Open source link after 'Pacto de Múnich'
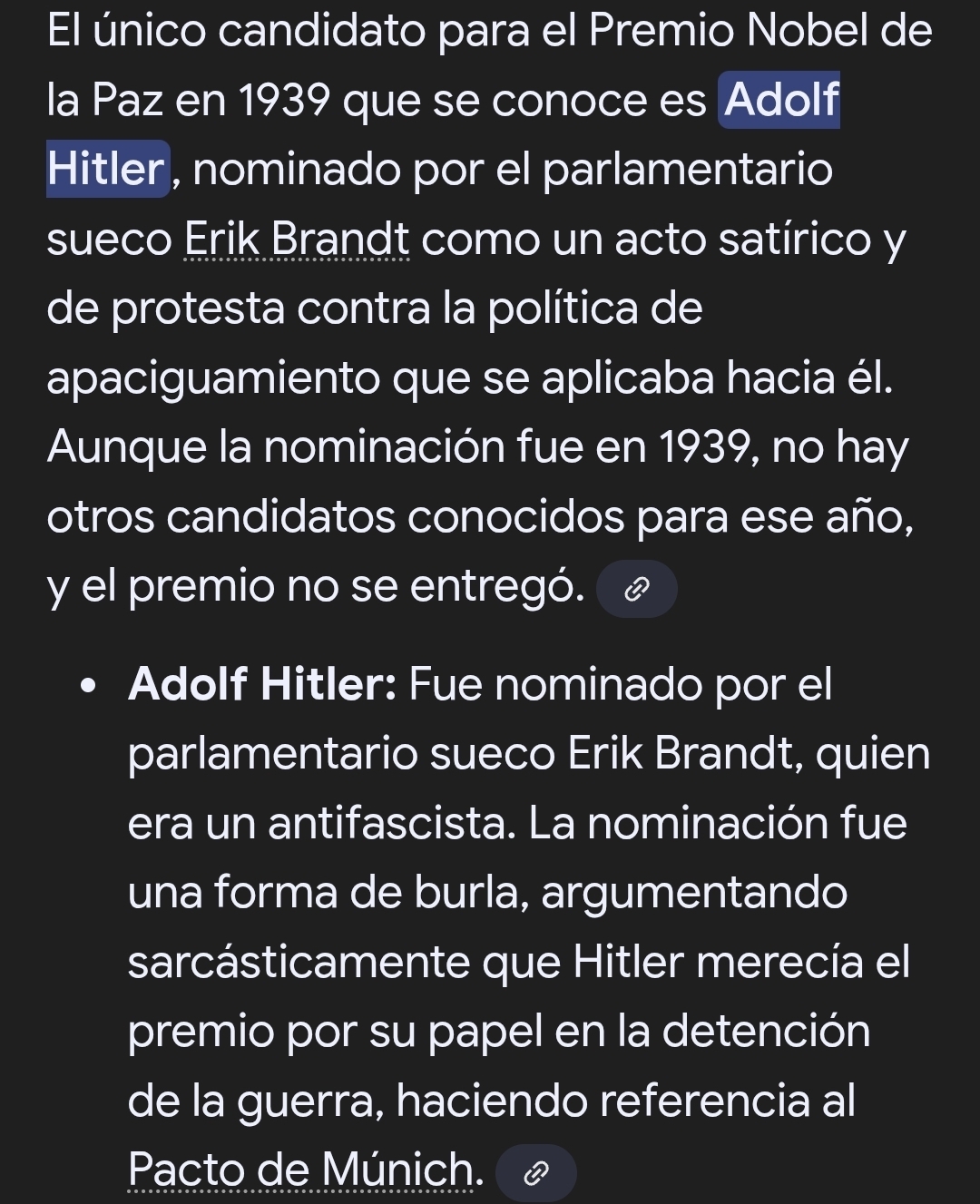Image resolution: width=980 pixels, height=1204 pixels. 536,1174
